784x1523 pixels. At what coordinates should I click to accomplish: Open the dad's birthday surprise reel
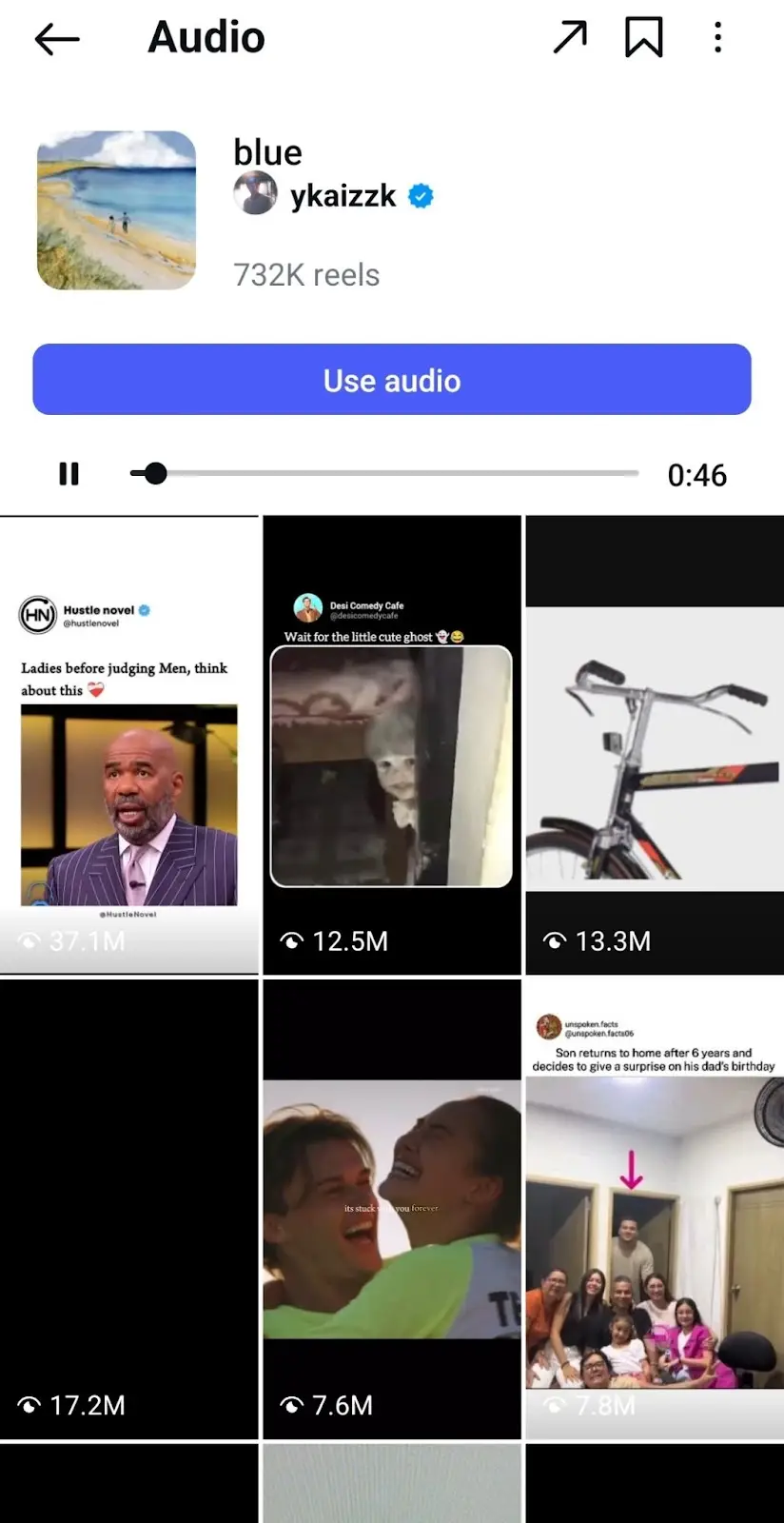(655, 1209)
